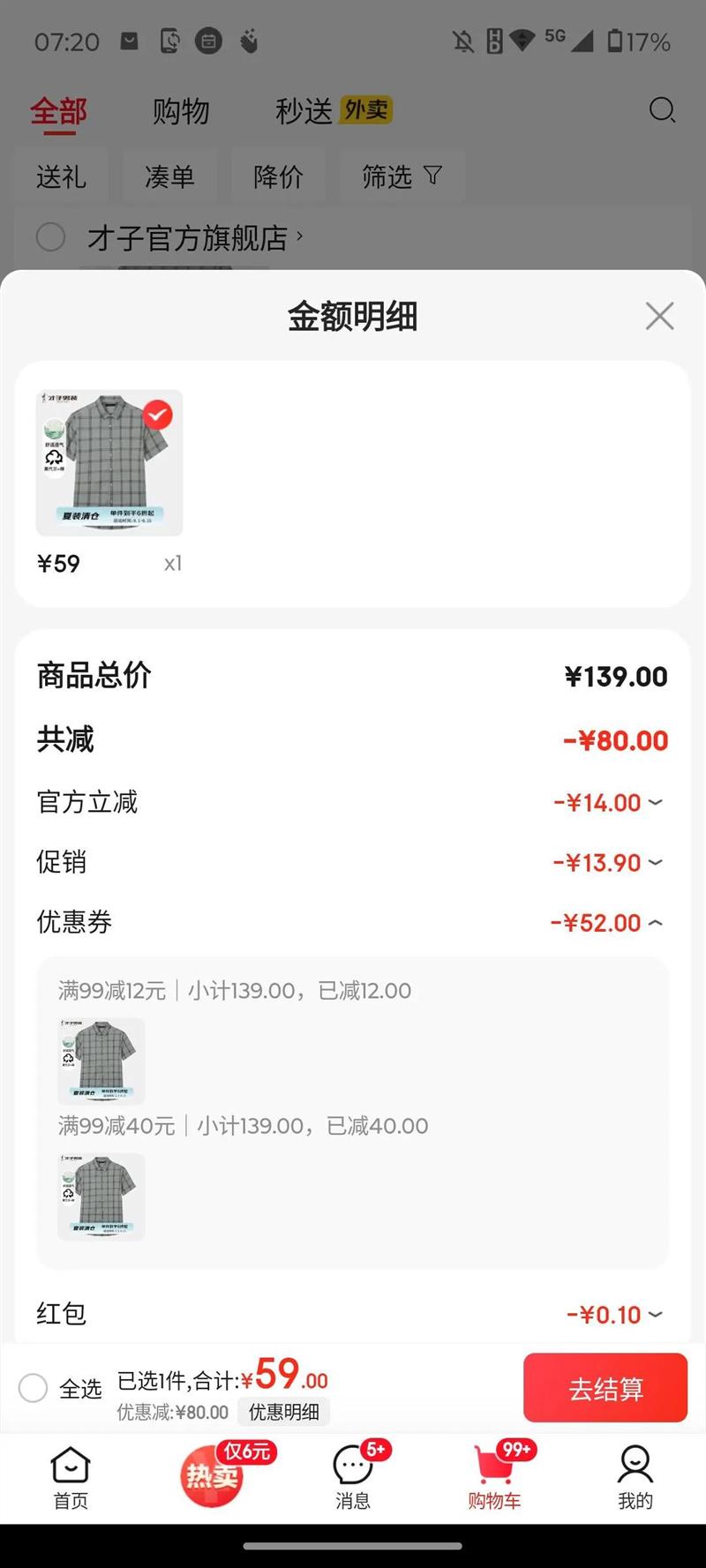Uncheck the selected ¥59 plaid shirt item

158,415
